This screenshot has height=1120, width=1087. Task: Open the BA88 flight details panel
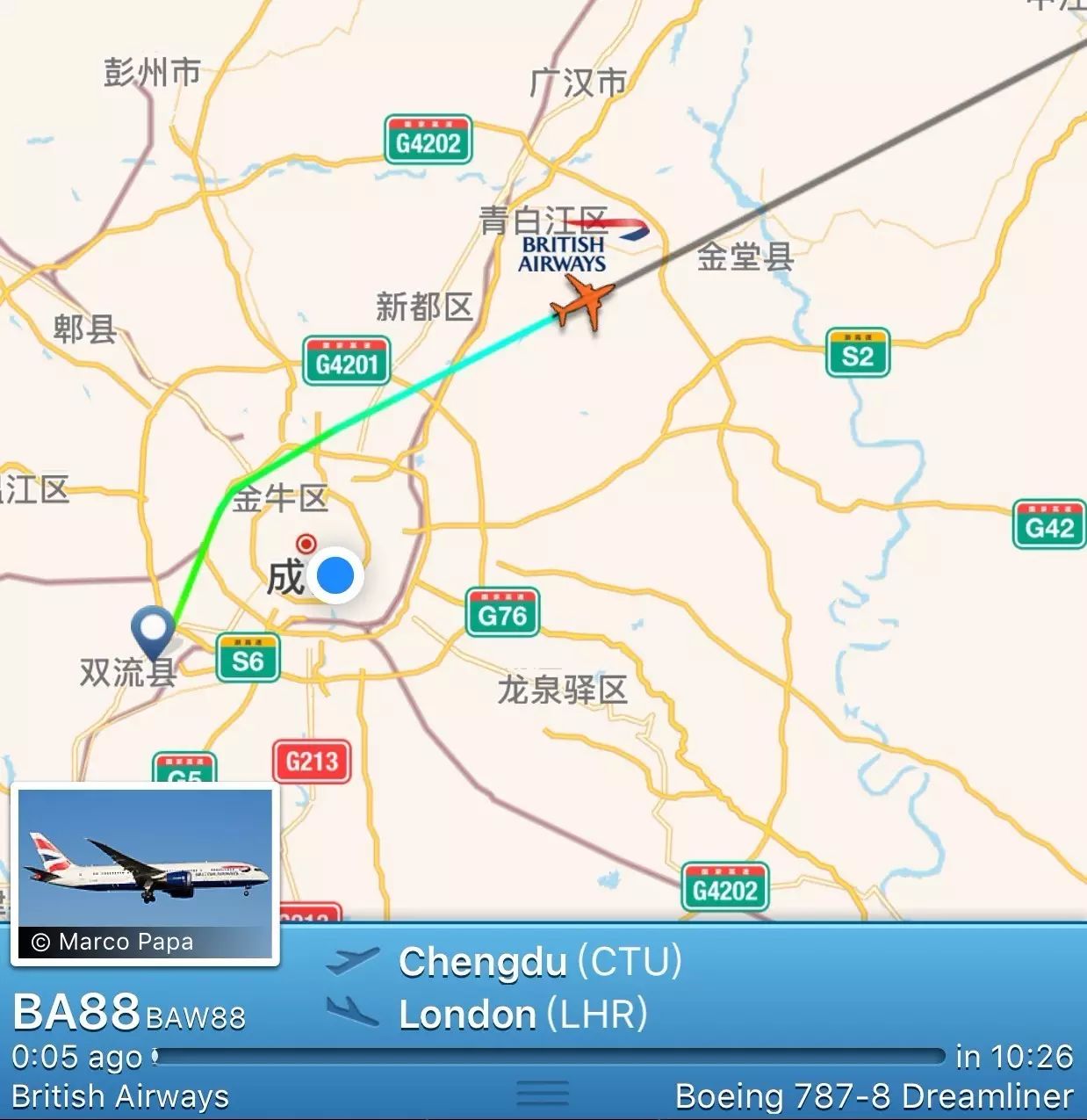click(x=77, y=1012)
